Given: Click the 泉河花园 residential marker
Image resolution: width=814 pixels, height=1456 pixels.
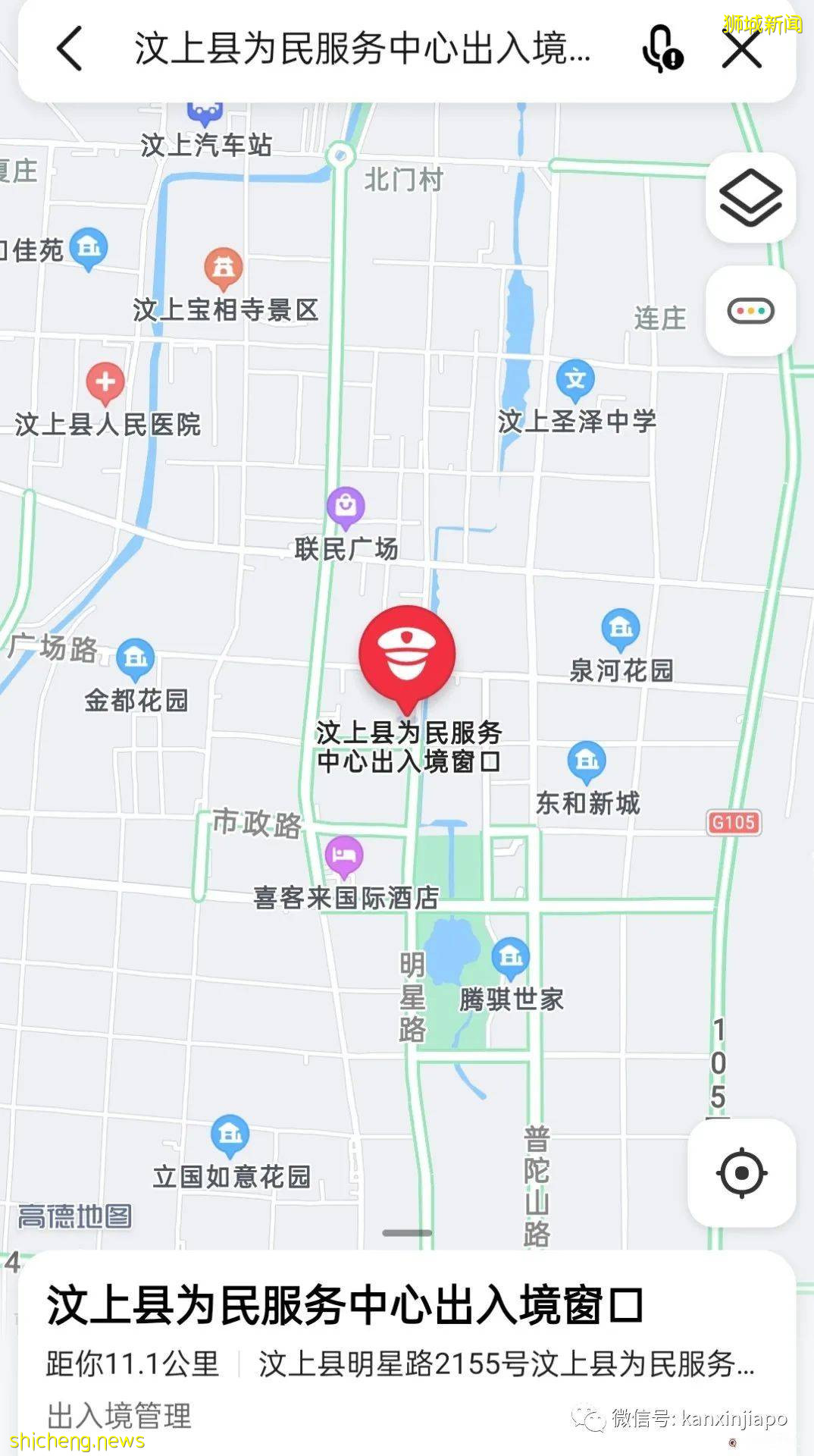Looking at the screenshot, I should (619, 627).
